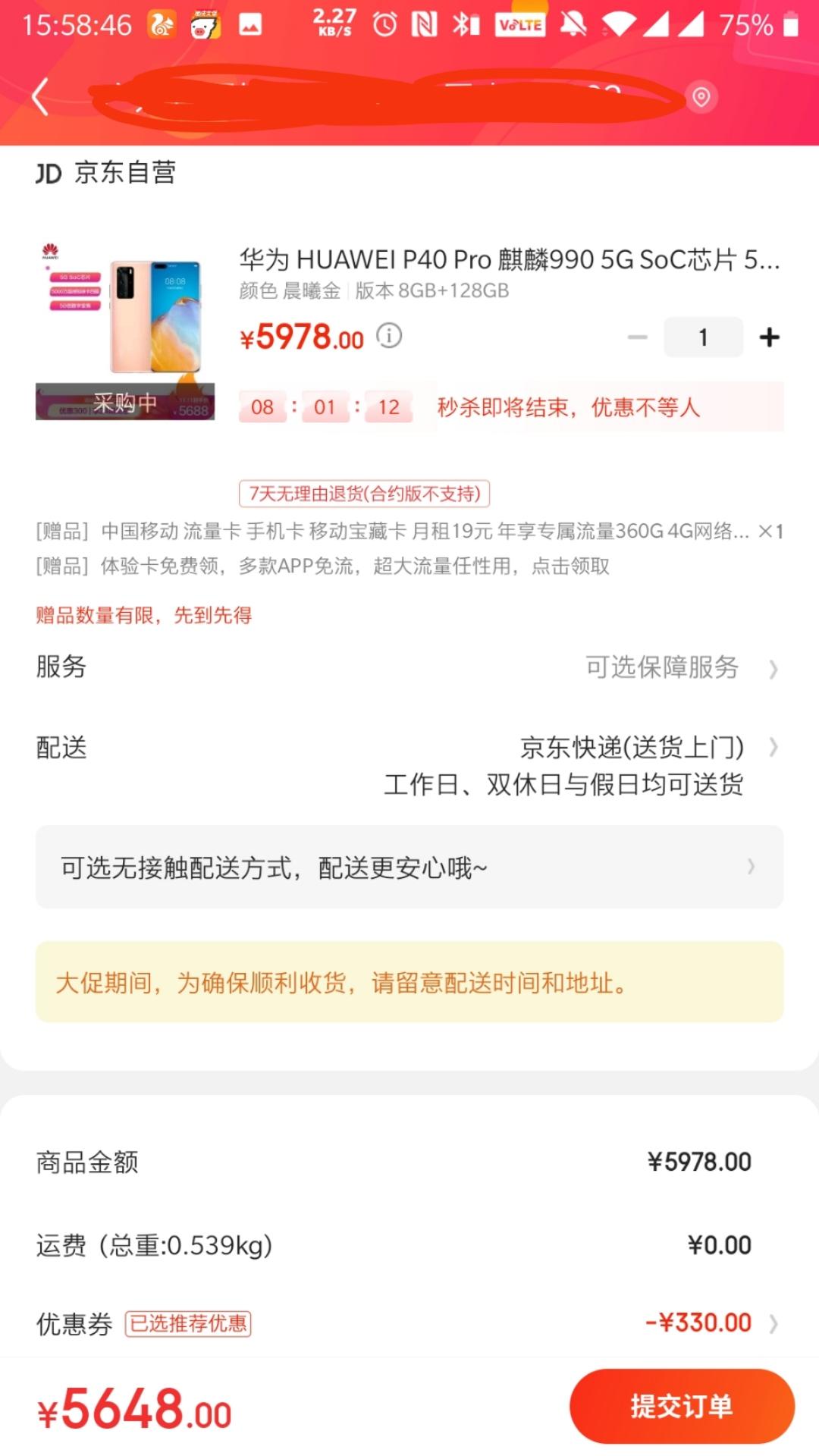Tap the 7天无理由退货 return policy badge

point(366,493)
